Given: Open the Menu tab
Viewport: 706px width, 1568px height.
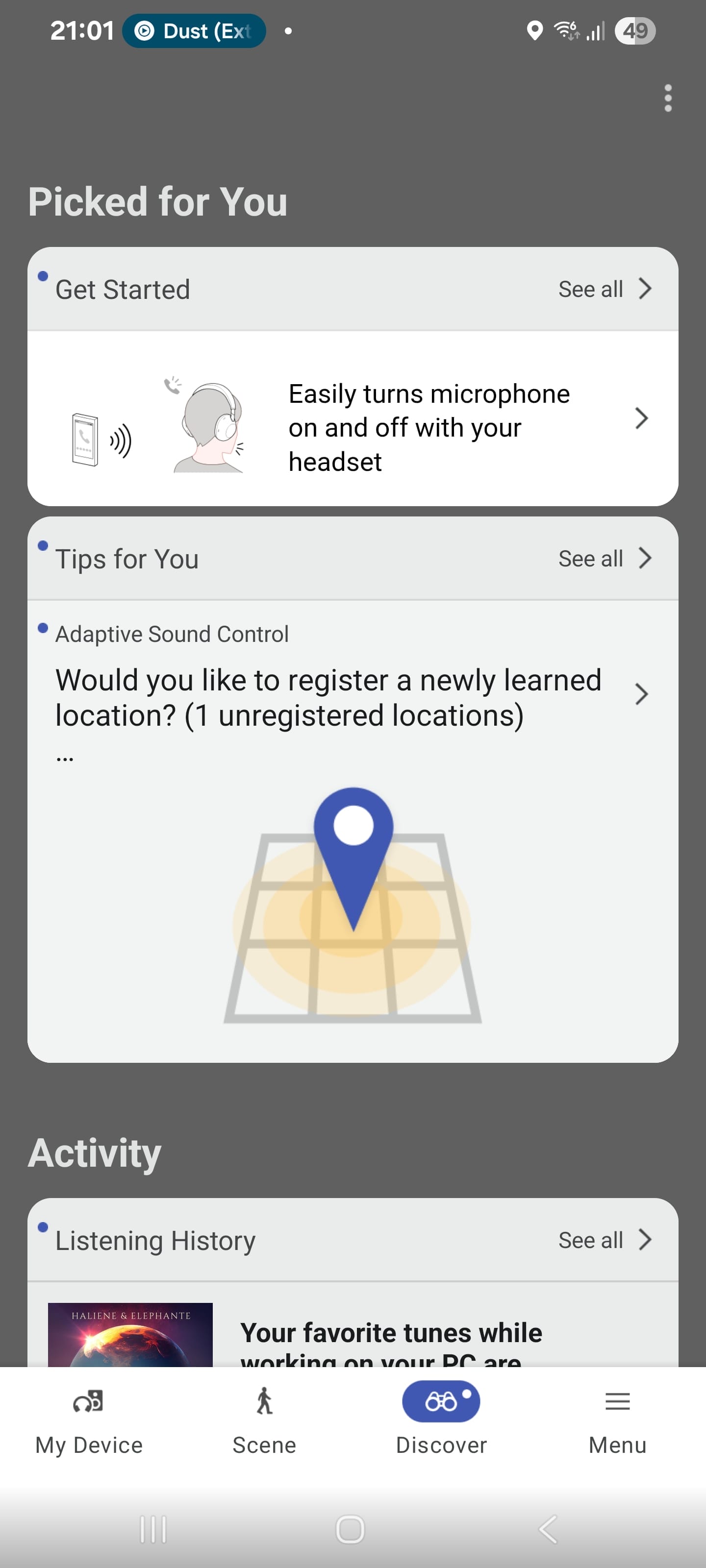Looking at the screenshot, I should (617, 1421).
